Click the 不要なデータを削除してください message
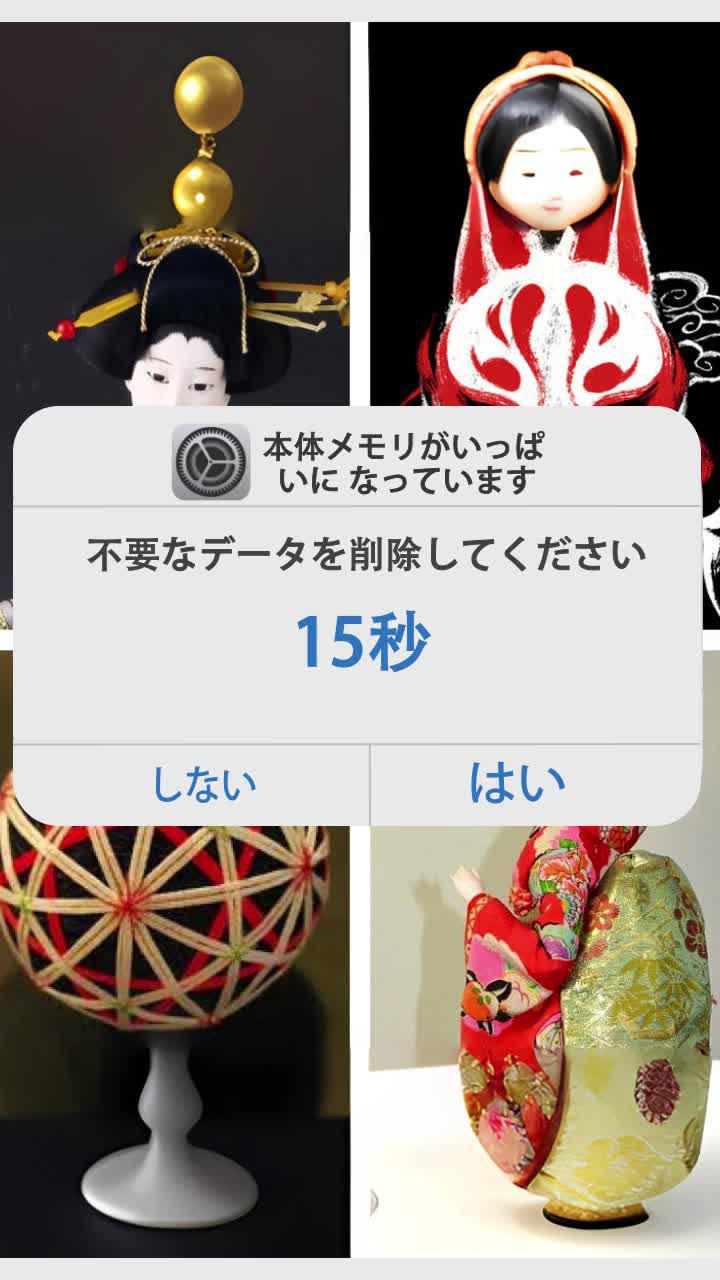The width and height of the screenshot is (720, 1280). point(360,547)
